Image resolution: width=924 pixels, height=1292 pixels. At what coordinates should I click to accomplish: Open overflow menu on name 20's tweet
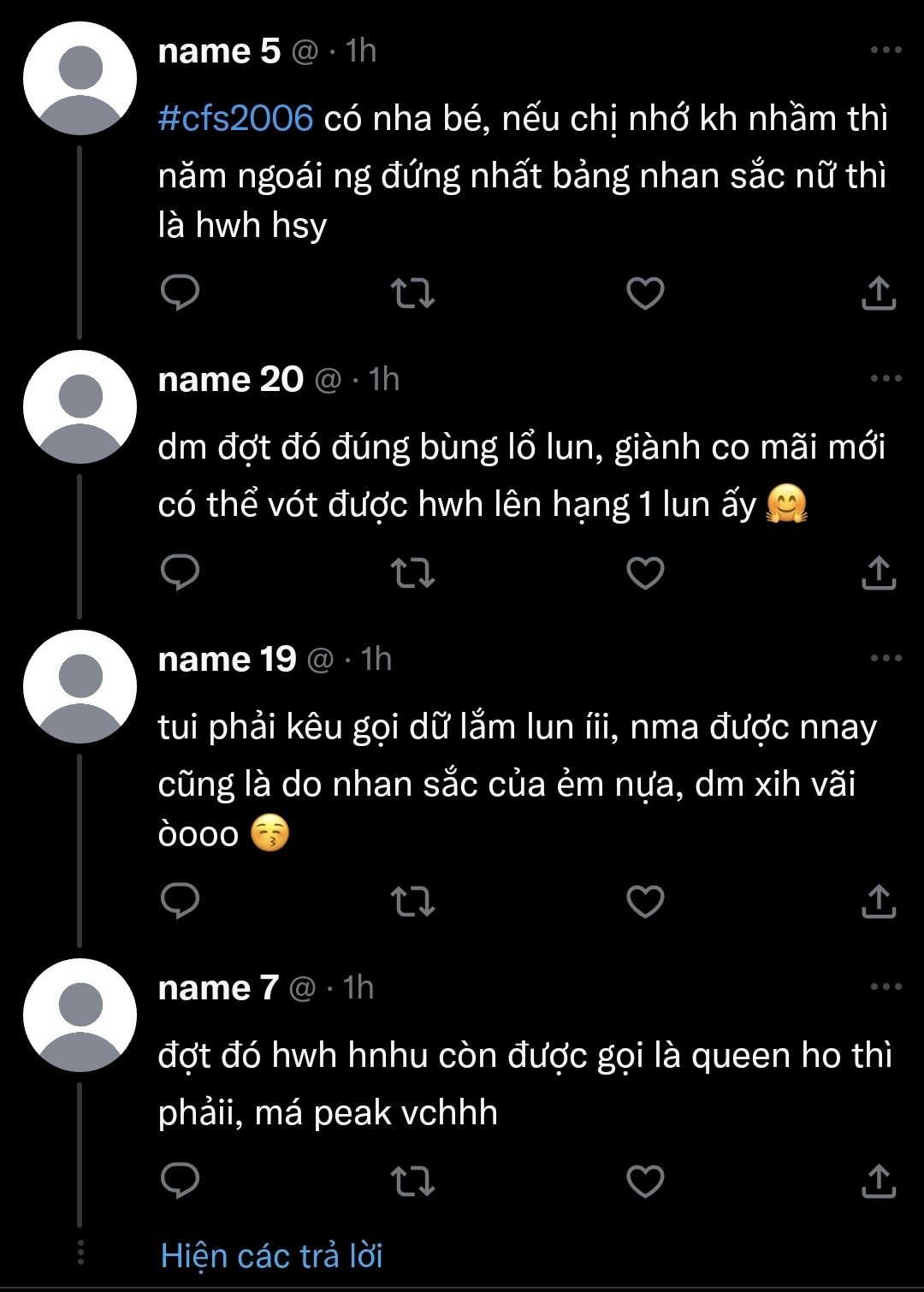(x=885, y=378)
